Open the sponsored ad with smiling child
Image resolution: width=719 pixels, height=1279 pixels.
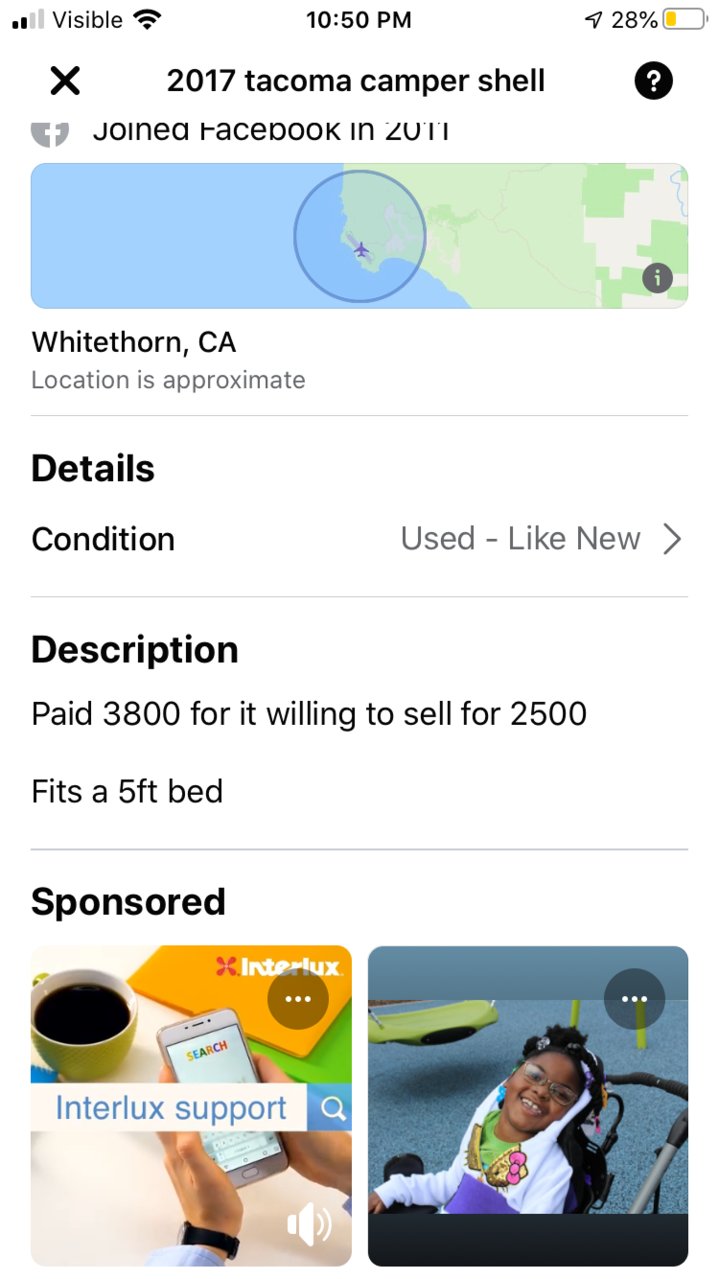click(528, 1106)
